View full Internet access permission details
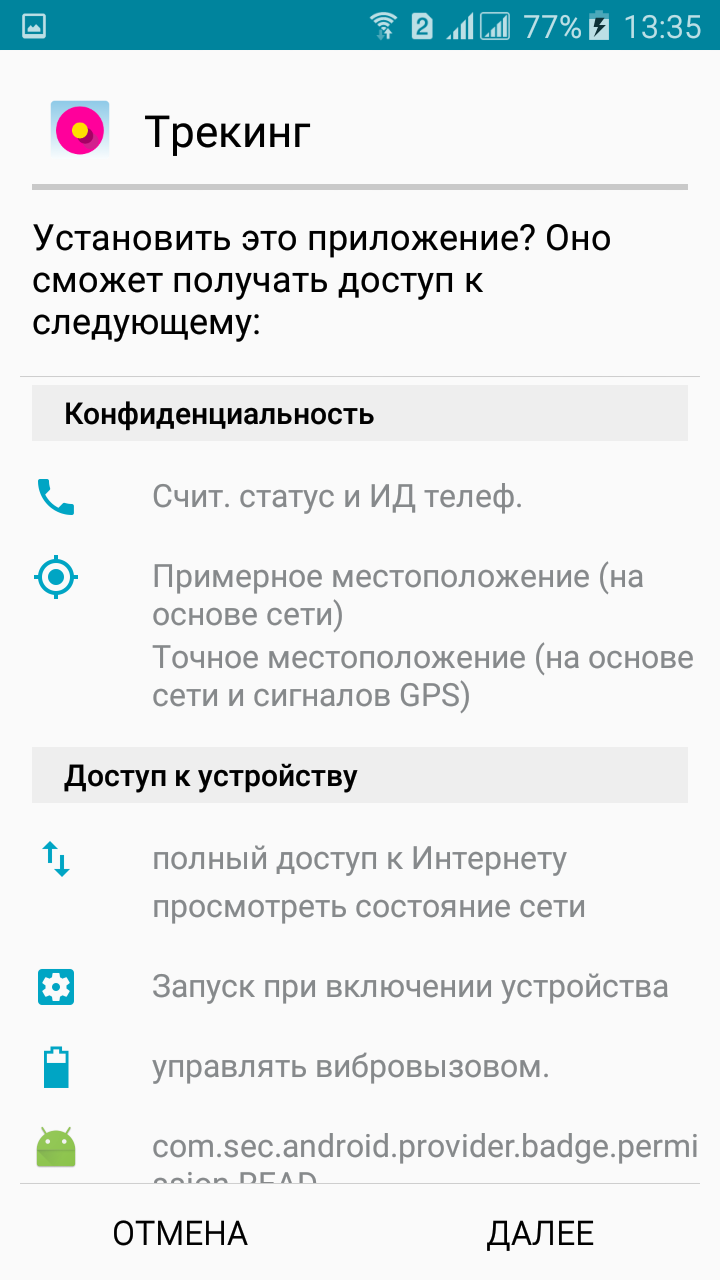720x1280 pixels. point(359,859)
